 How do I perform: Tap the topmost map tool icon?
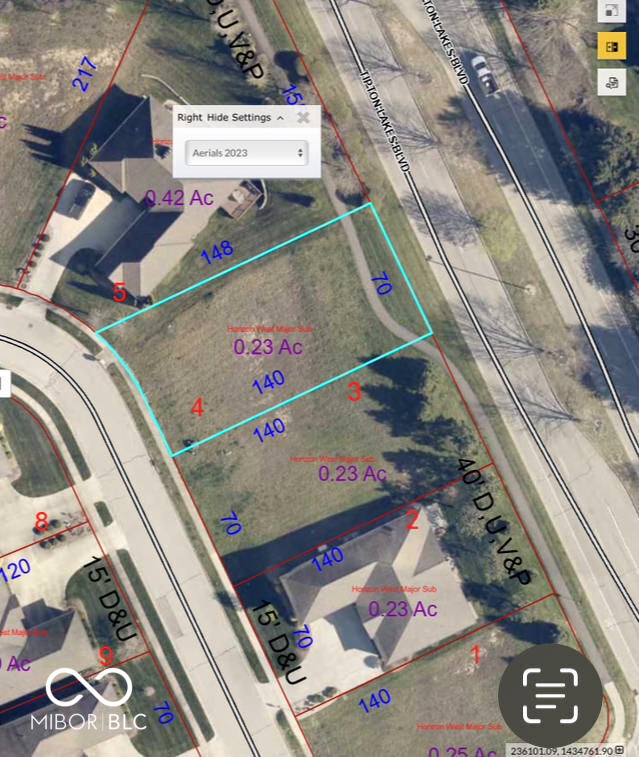pyautogui.click(x=611, y=11)
